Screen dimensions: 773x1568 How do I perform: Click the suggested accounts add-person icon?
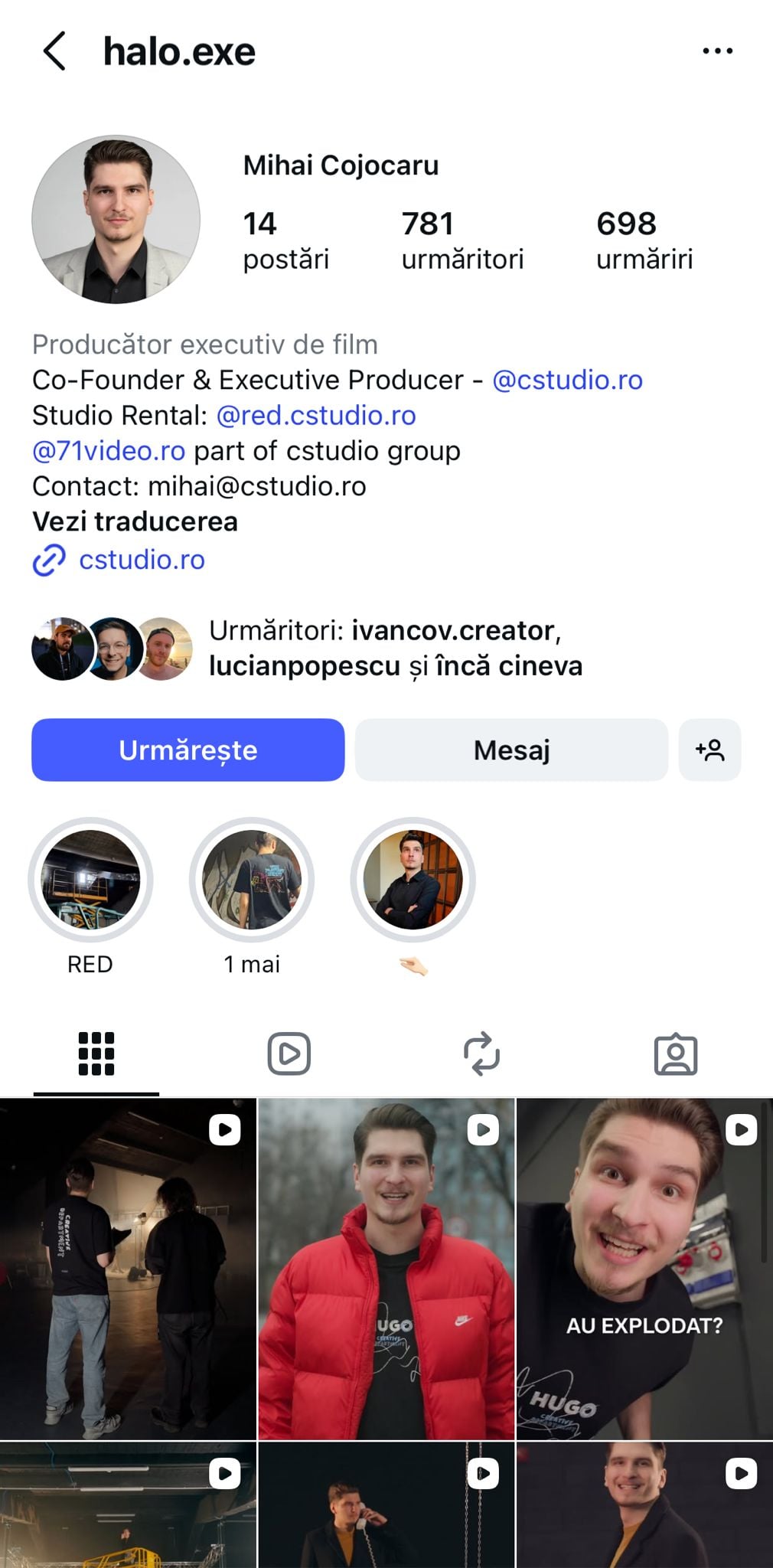point(709,750)
